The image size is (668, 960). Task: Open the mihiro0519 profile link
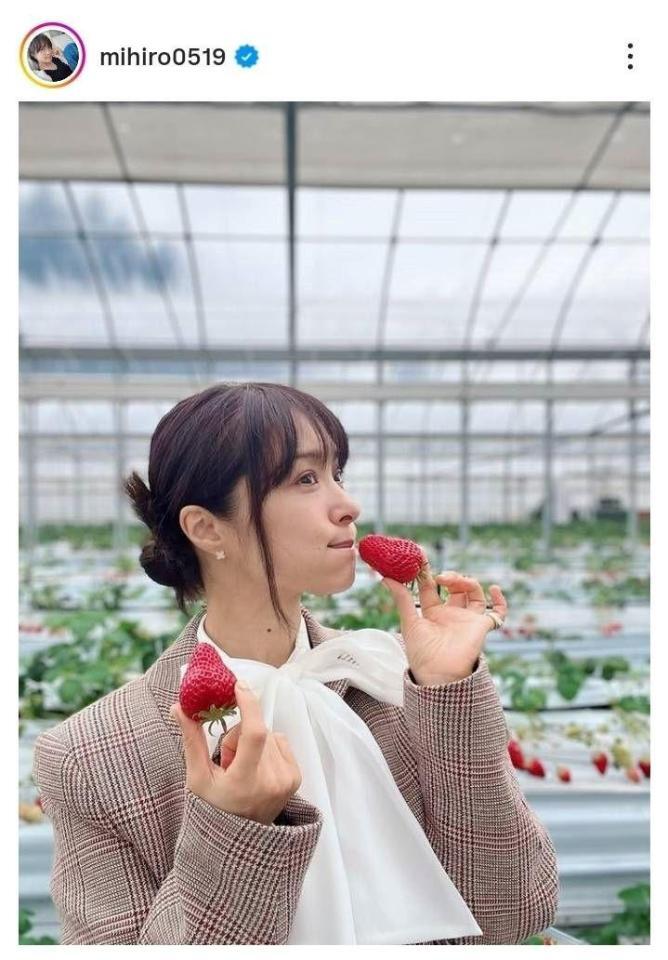pos(162,57)
